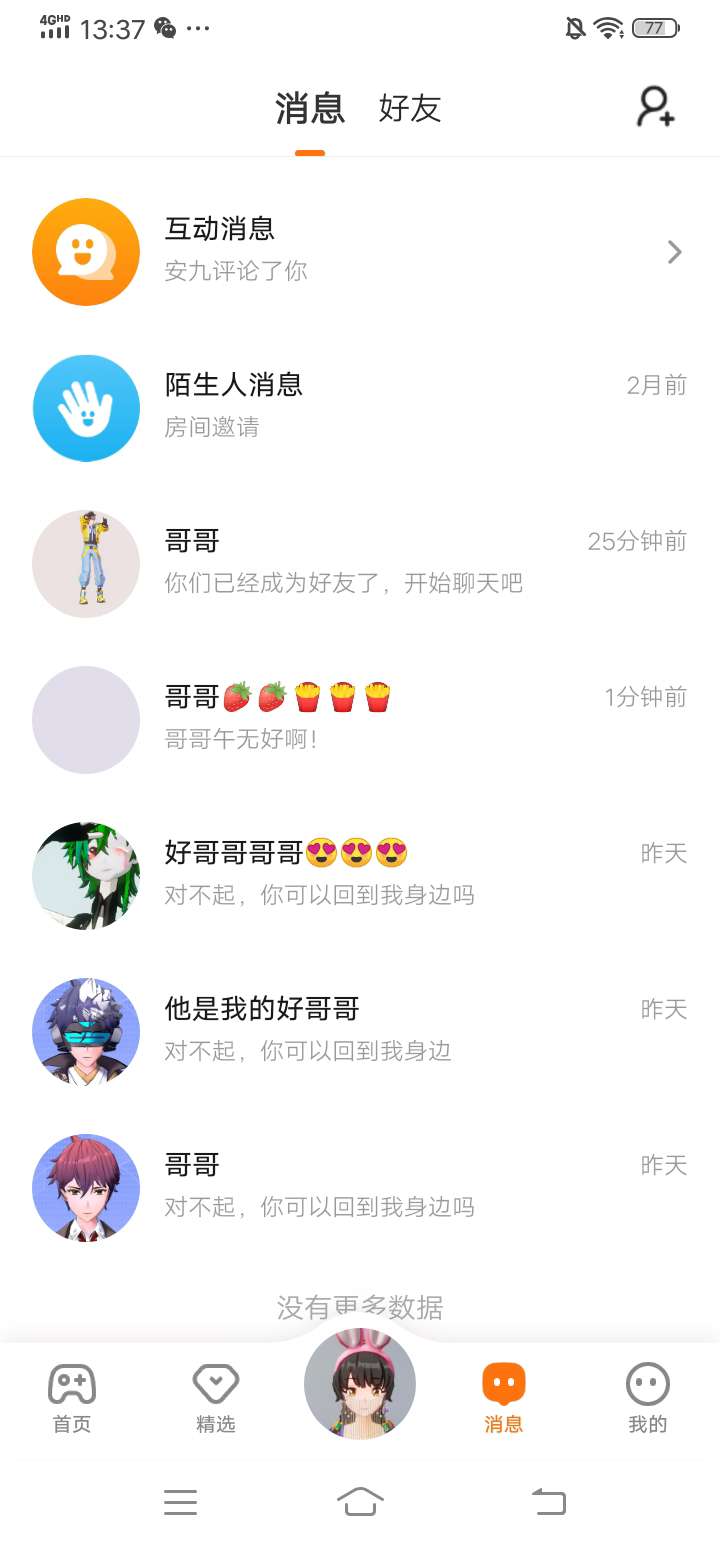720x1544 pixels.
Task: Open chat with 哥哥 strawberry and fries emojis
Action: click(360, 719)
